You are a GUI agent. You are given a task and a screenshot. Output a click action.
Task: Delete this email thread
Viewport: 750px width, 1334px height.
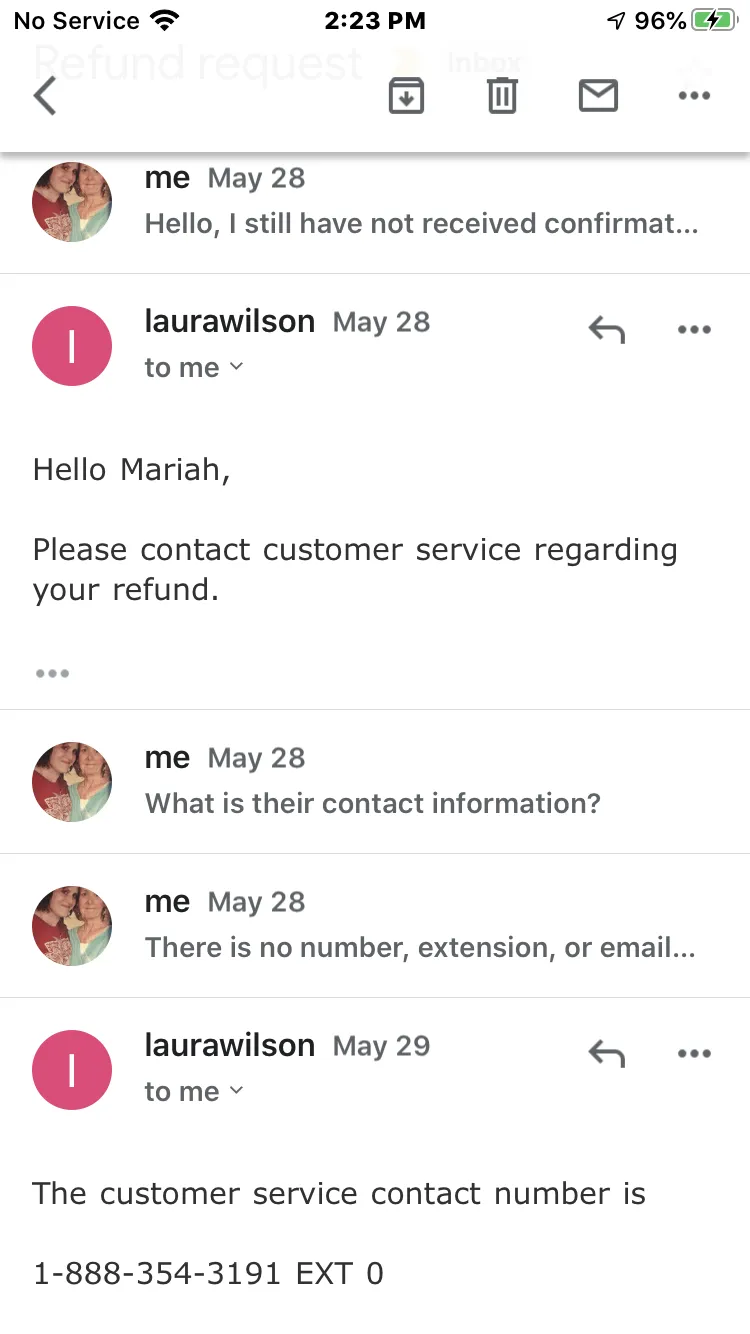coord(502,96)
